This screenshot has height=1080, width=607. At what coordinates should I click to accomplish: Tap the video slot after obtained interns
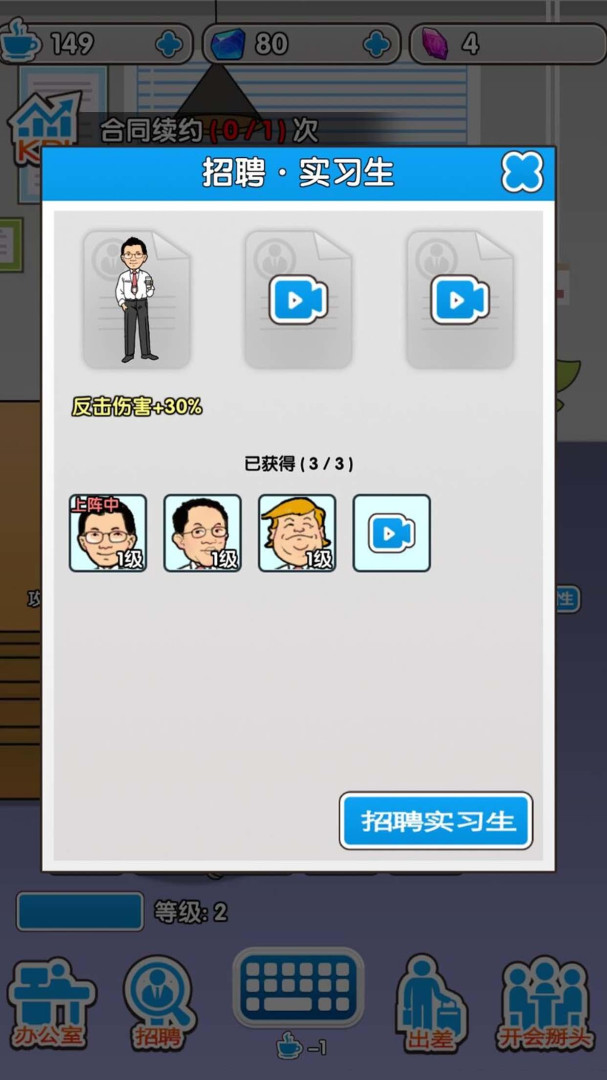[392, 533]
